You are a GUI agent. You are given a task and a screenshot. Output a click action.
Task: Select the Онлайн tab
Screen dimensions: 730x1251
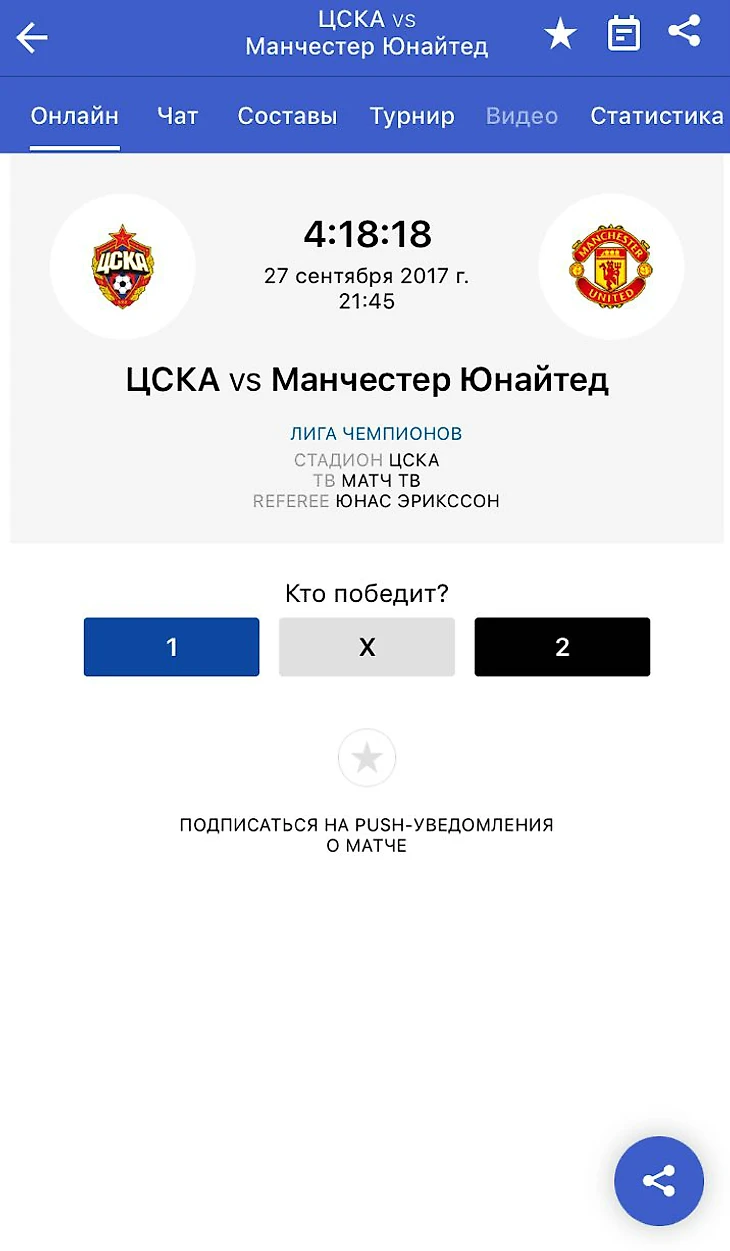click(75, 116)
